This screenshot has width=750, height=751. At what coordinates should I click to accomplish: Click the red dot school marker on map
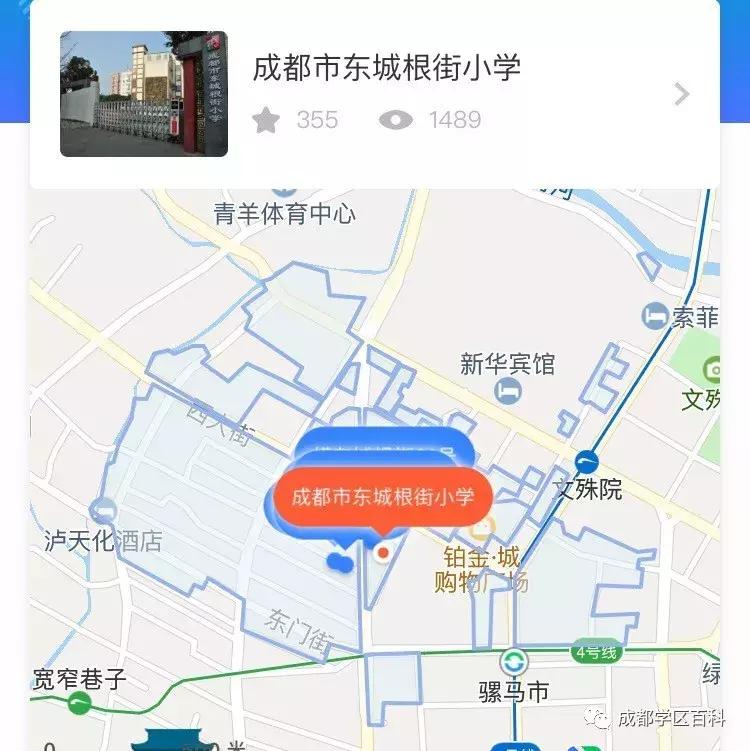point(383,552)
